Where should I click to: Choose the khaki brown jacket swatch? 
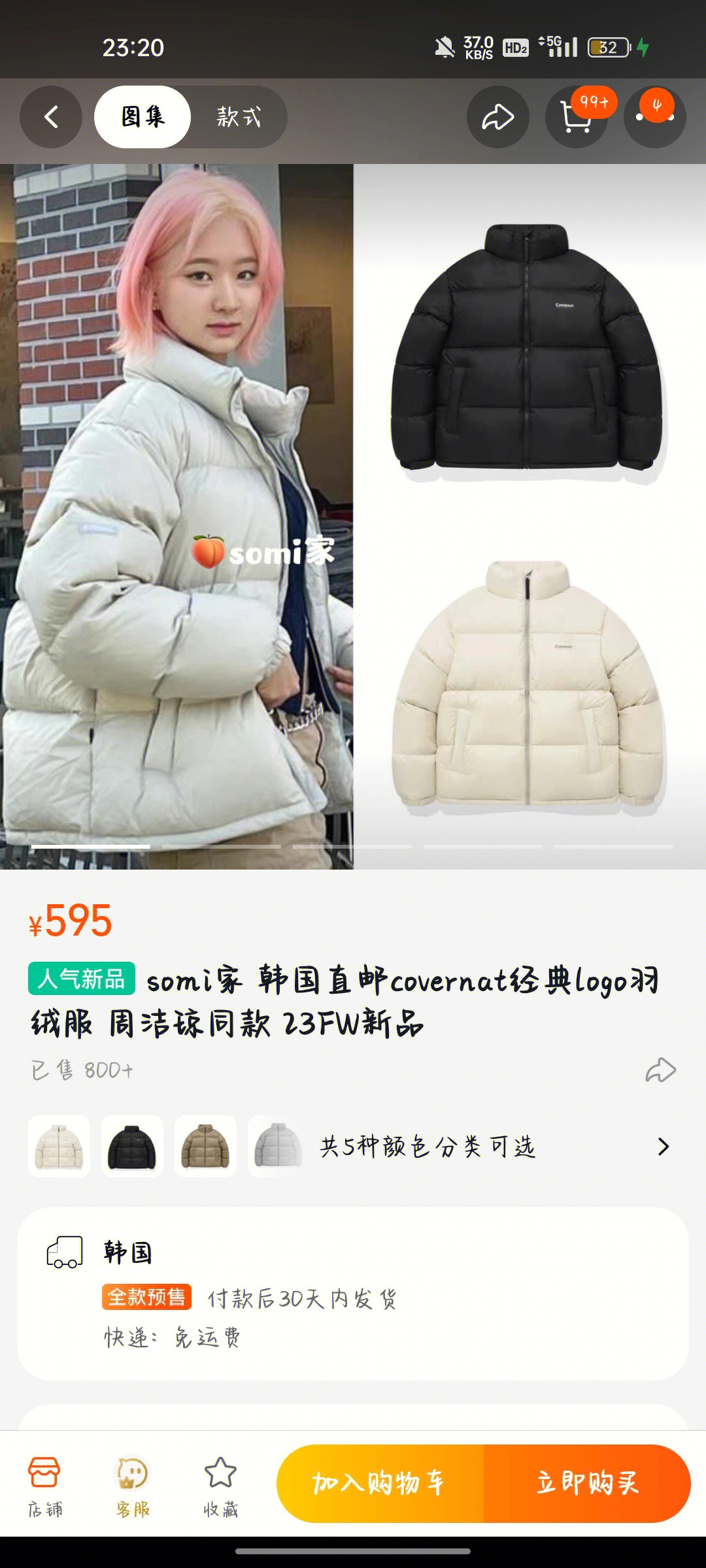(205, 1146)
